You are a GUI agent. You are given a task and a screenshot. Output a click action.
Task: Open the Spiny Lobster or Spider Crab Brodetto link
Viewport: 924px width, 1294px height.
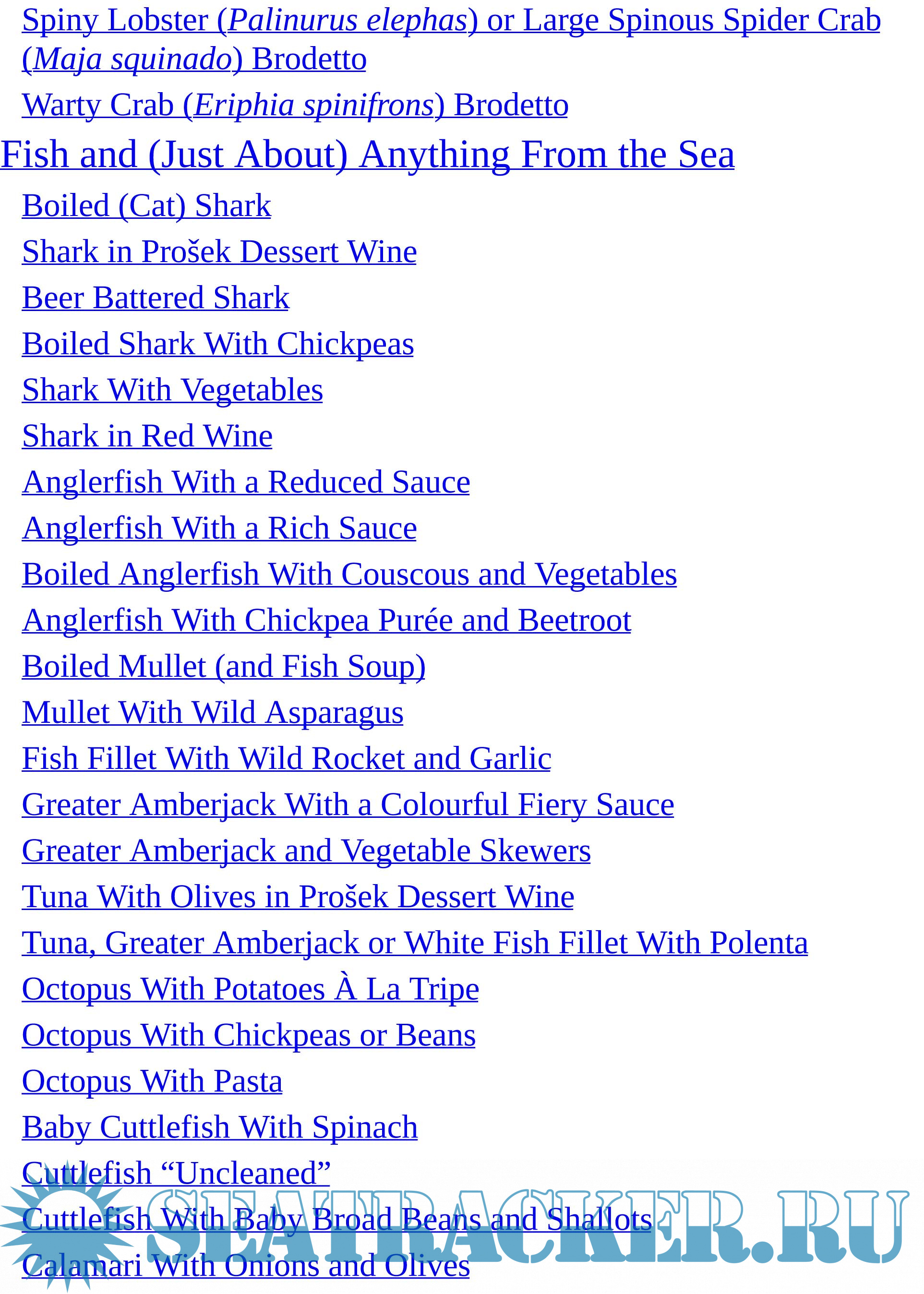pos(451,21)
